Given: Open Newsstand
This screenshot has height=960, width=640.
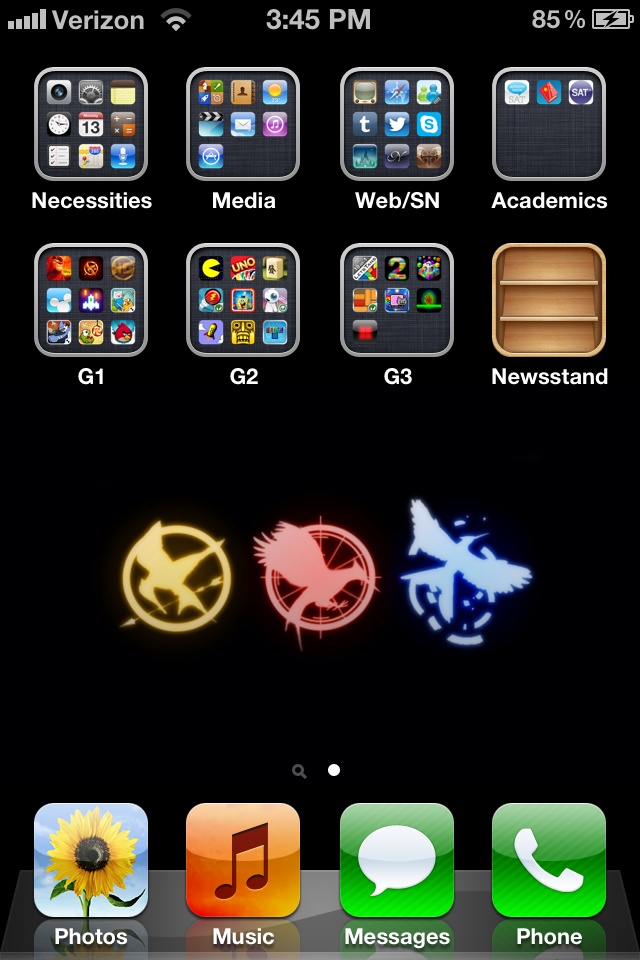Looking at the screenshot, I should pos(549,300).
